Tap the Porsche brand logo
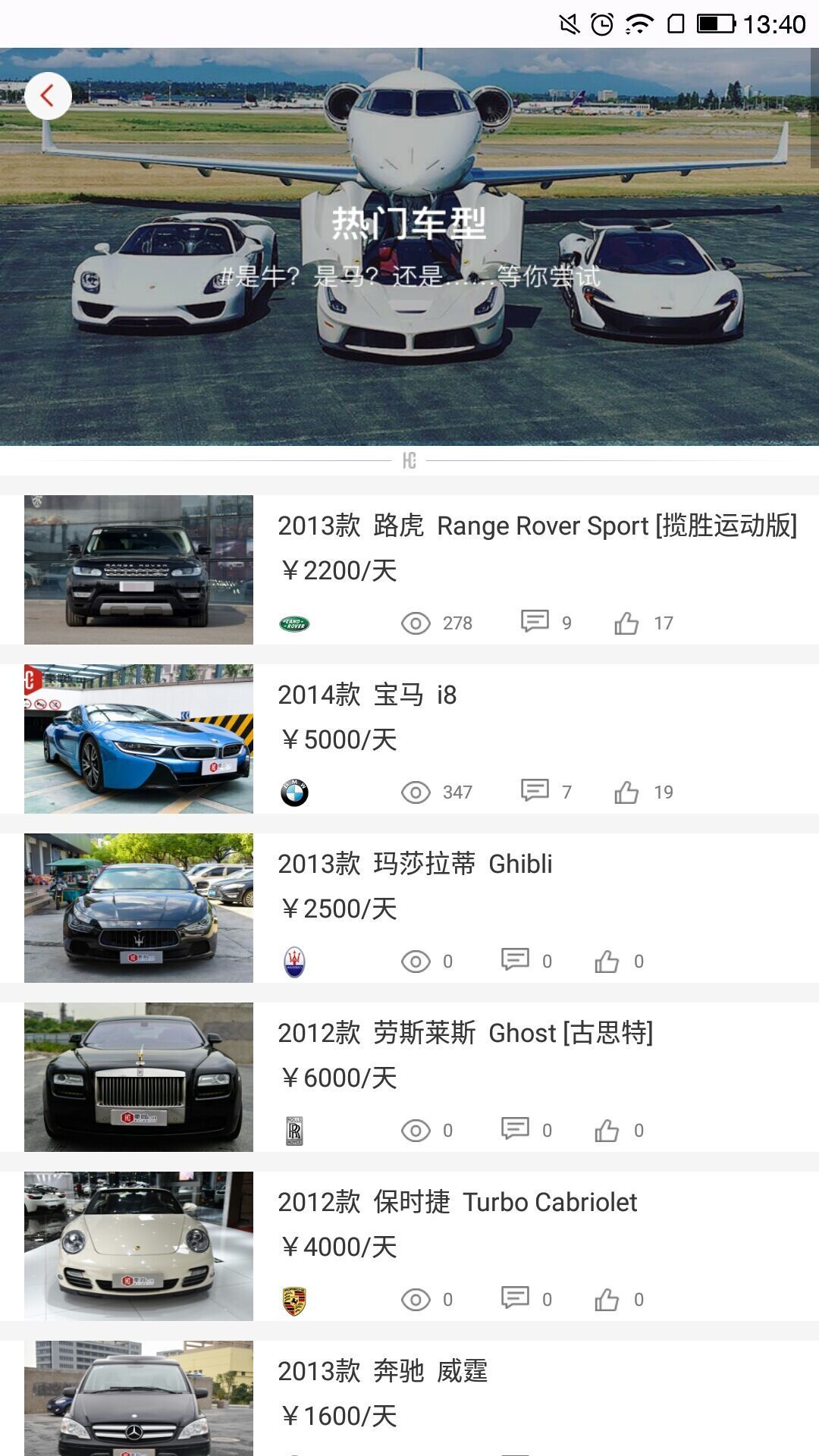819x1456 pixels. (x=296, y=1298)
